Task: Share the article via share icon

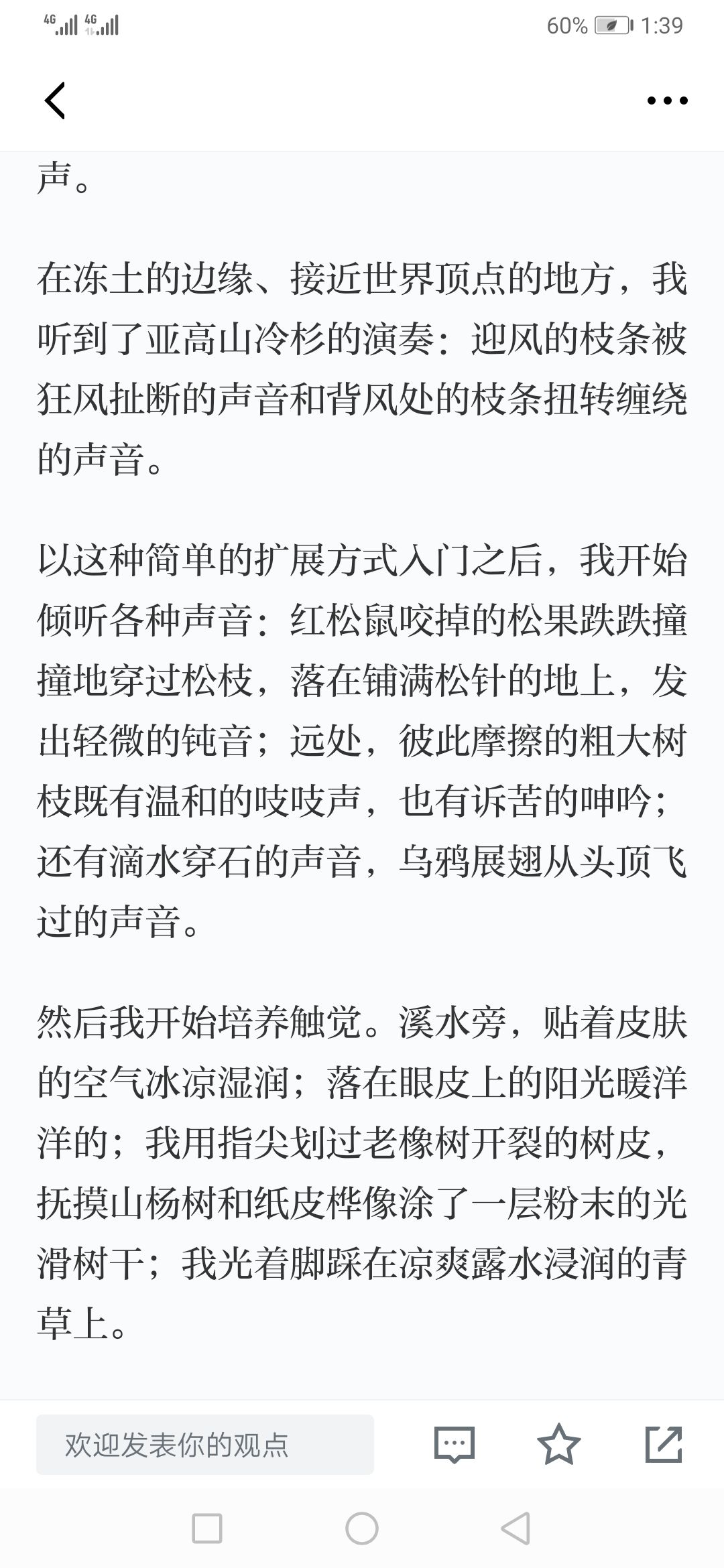Action: coord(664,1444)
